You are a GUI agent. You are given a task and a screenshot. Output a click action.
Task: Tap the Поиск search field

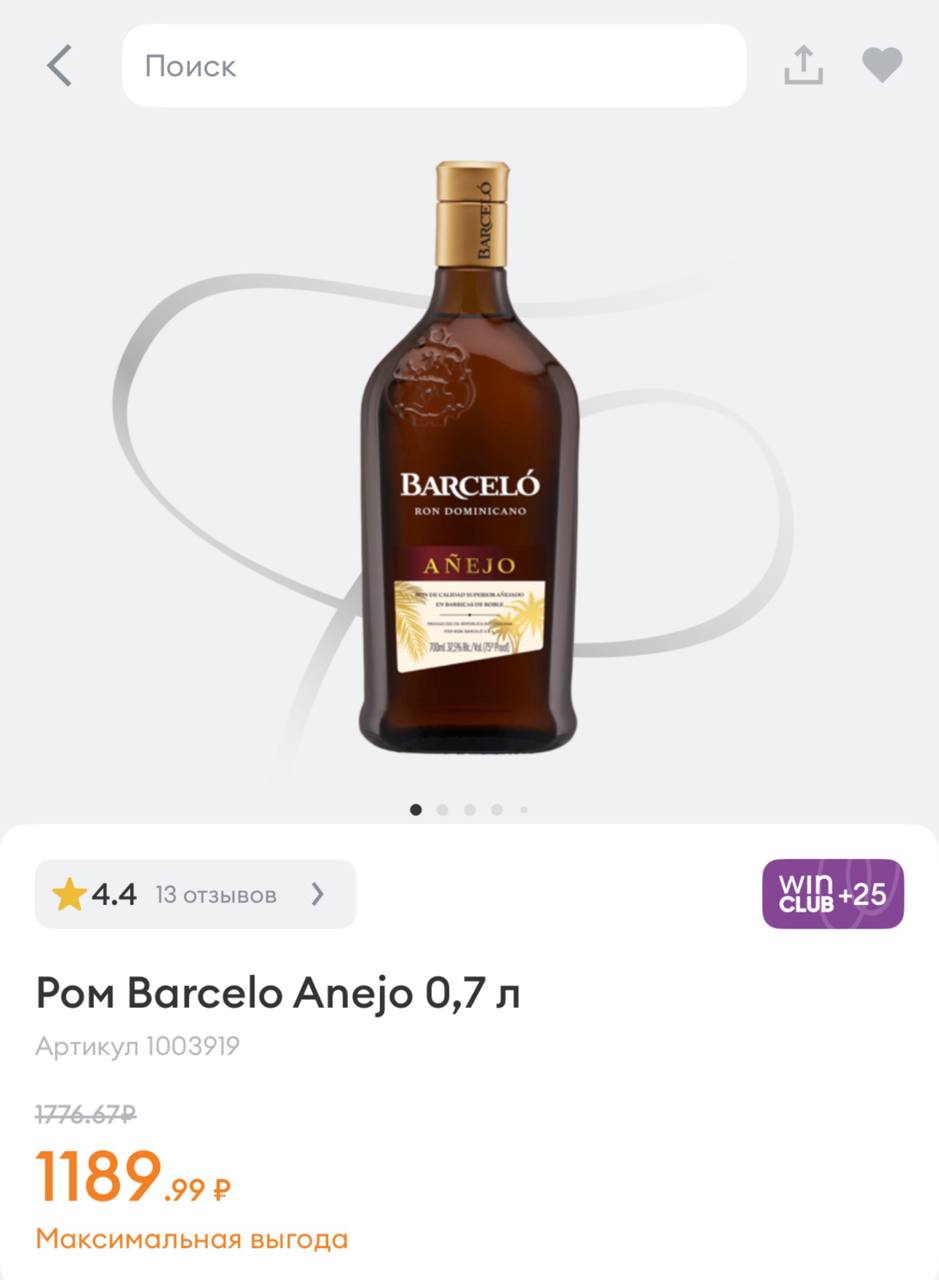[434, 66]
